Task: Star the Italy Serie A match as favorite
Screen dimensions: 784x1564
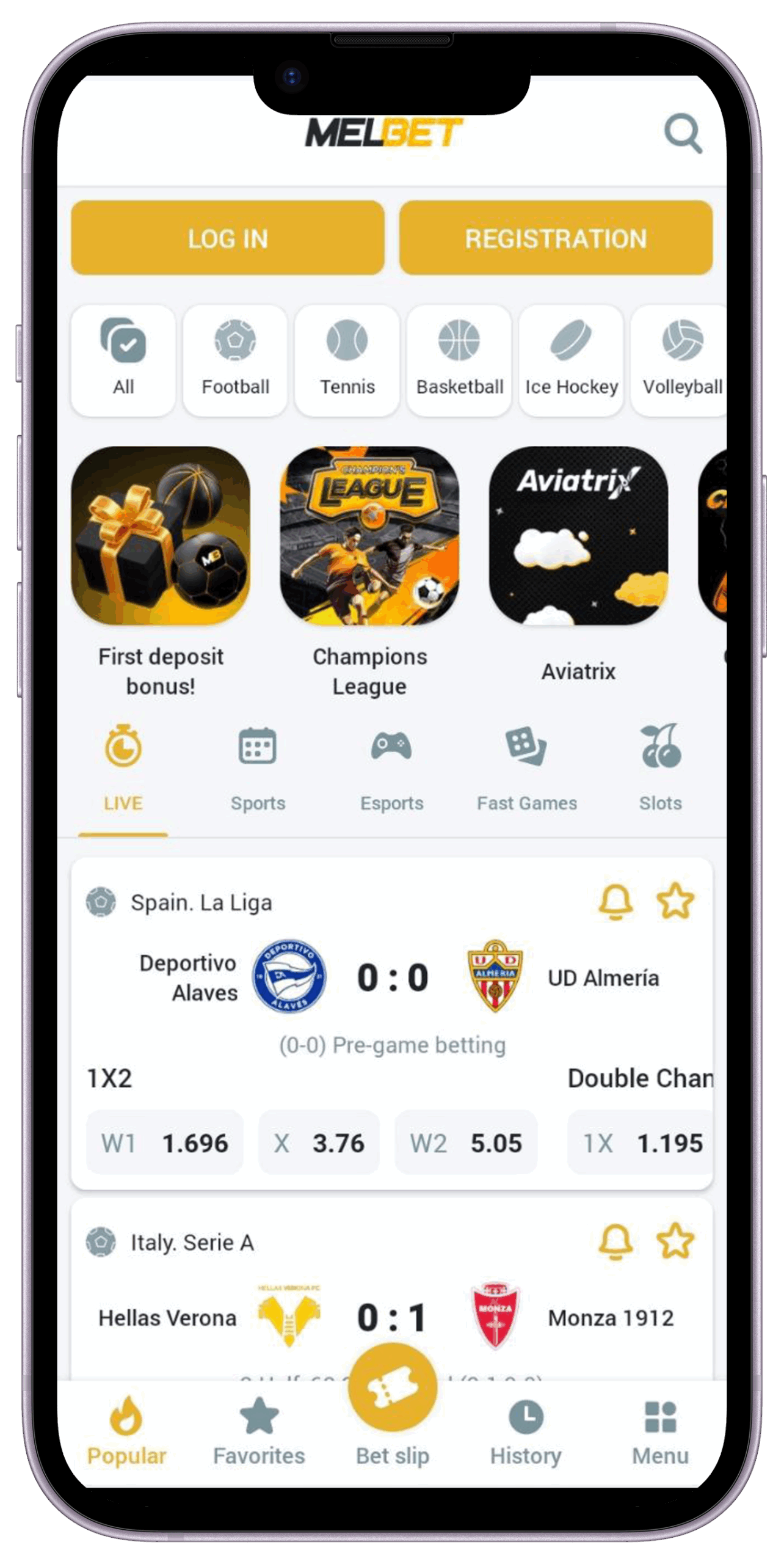Action: click(x=675, y=1241)
